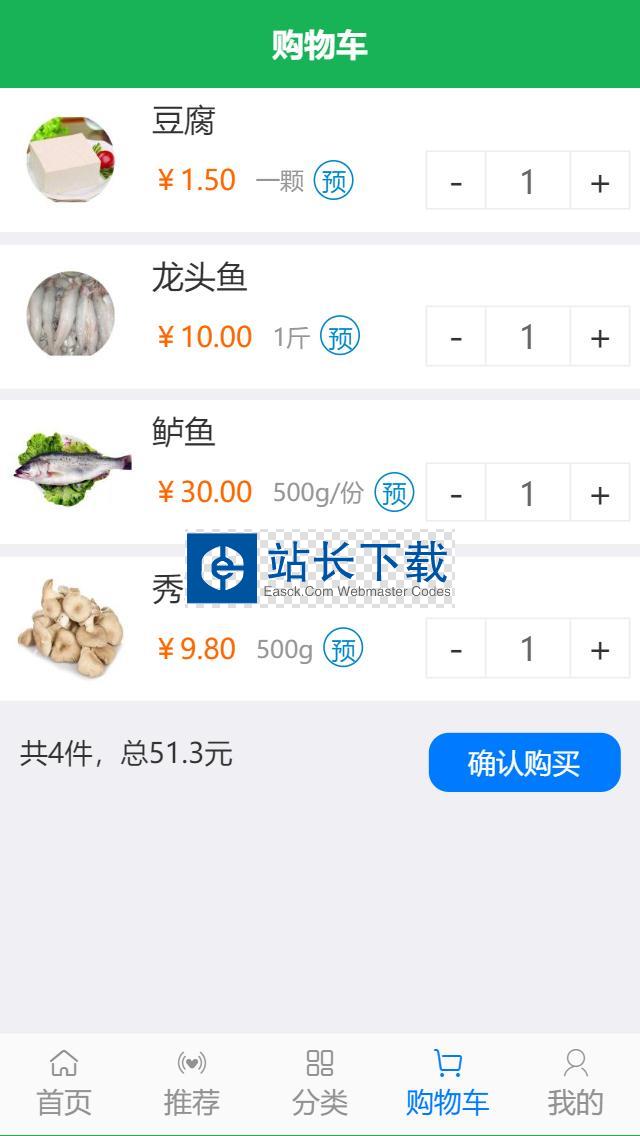This screenshot has height=1136, width=640.
Task: Reduce the ¥9.80 mushroom quantity
Action: (456, 649)
